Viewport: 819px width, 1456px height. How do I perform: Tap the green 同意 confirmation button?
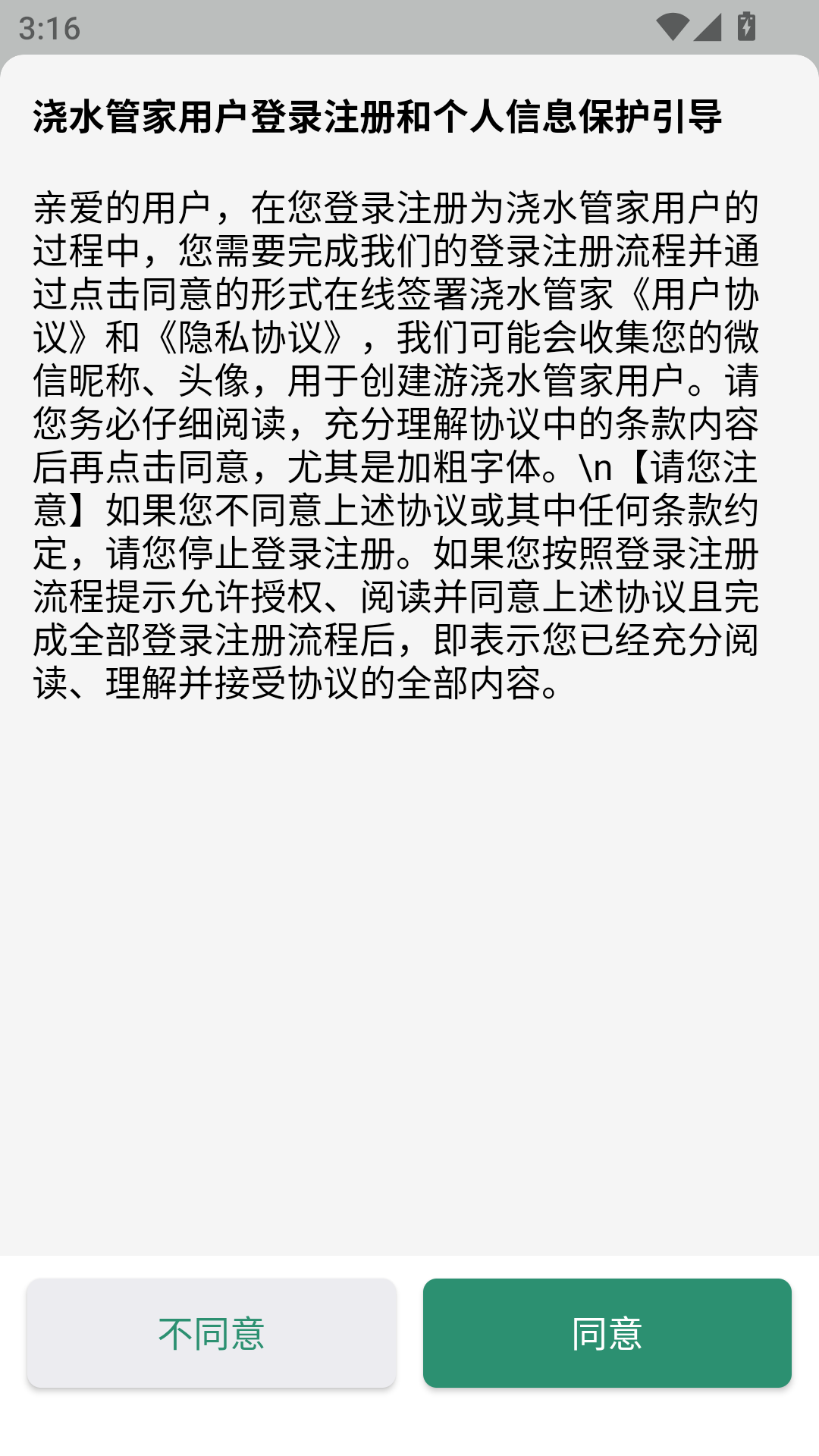607,1333
